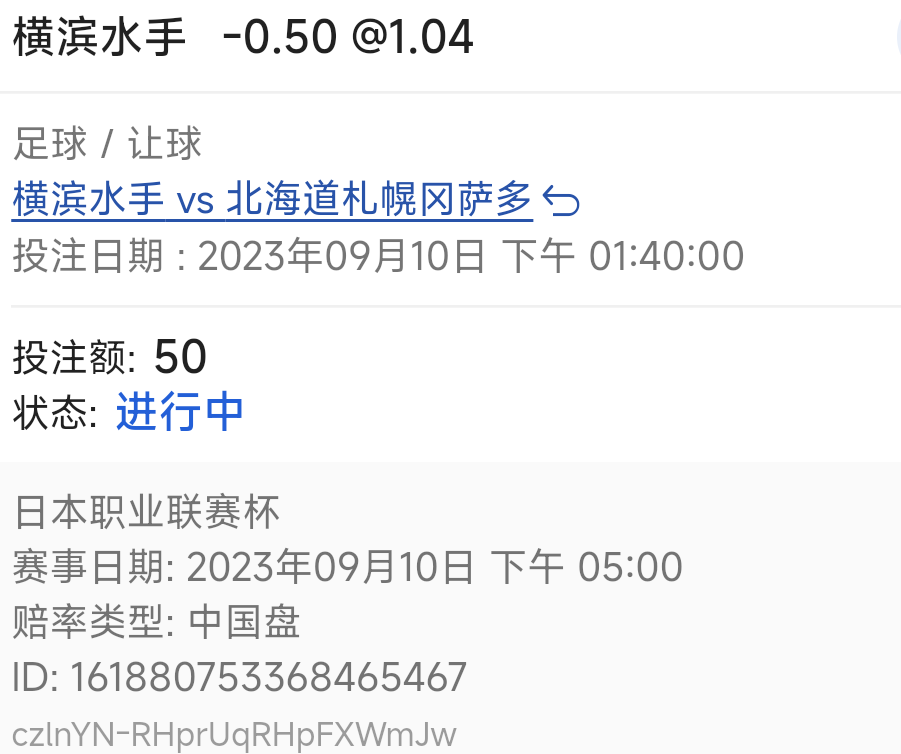The image size is (901, 754).
Task: Open the 横滨水手 vs 北海道札幌冈萨多 match link
Action: (x=272, y=201)
